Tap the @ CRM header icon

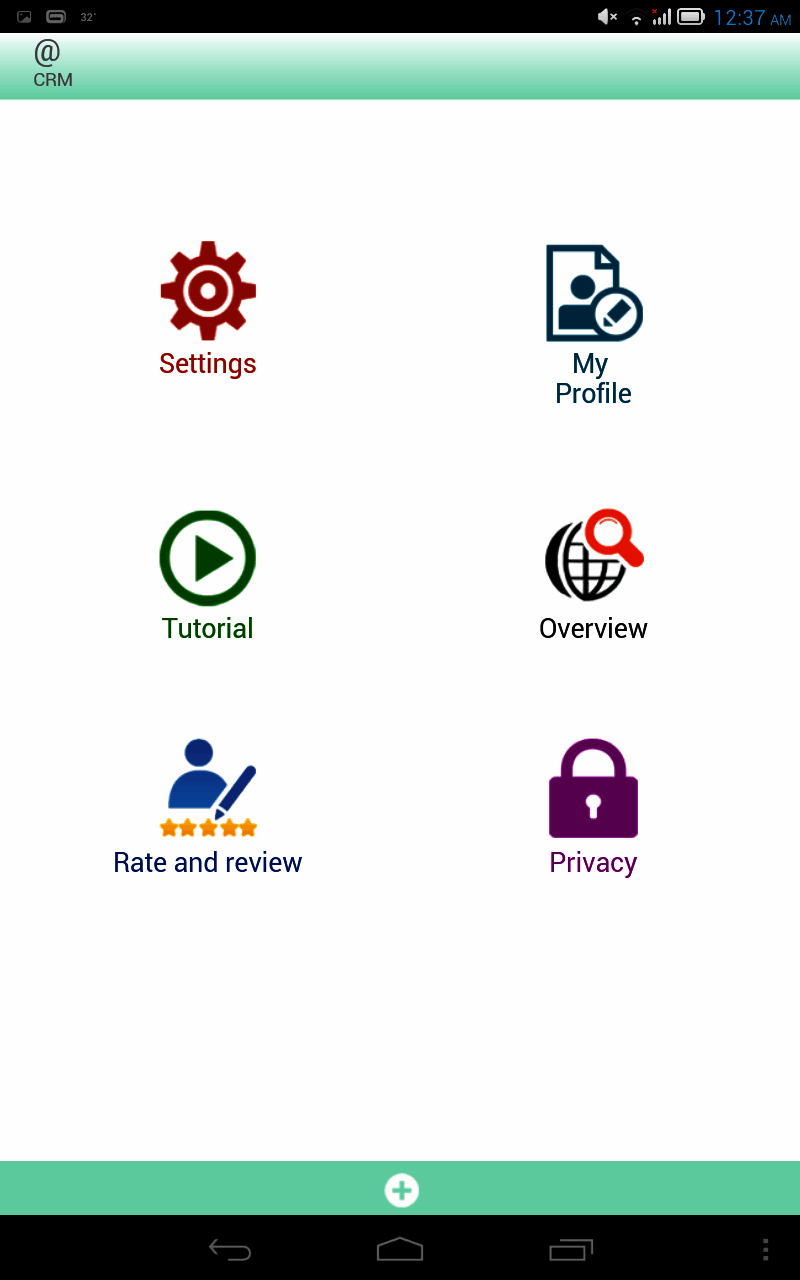point(52,64)
